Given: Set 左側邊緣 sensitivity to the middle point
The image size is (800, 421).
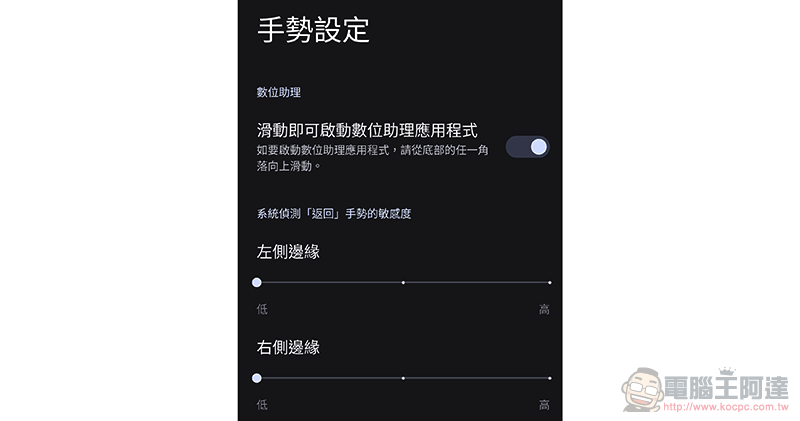Looking at the screenshot, I should 403,283.
